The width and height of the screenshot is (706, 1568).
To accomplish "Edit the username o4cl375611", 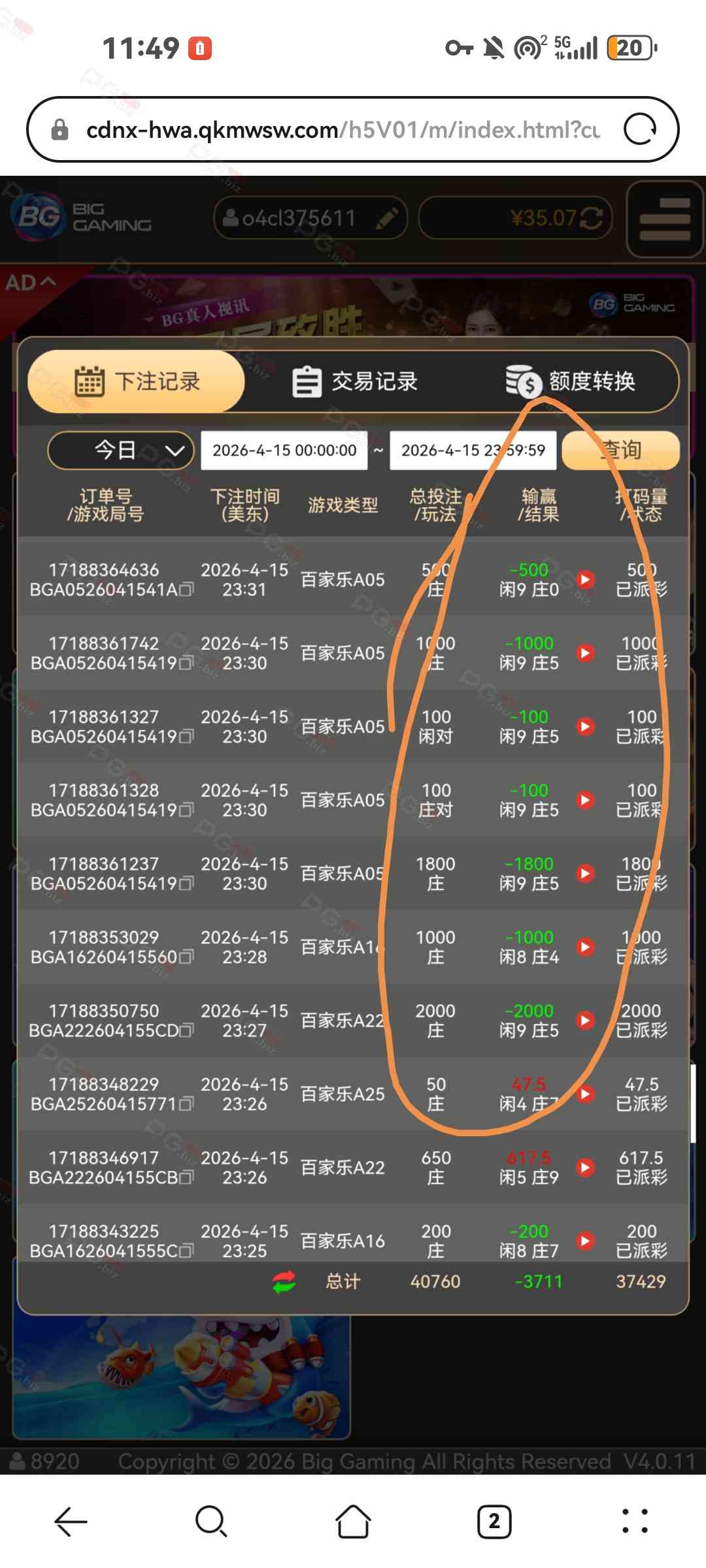I will 386,218.
